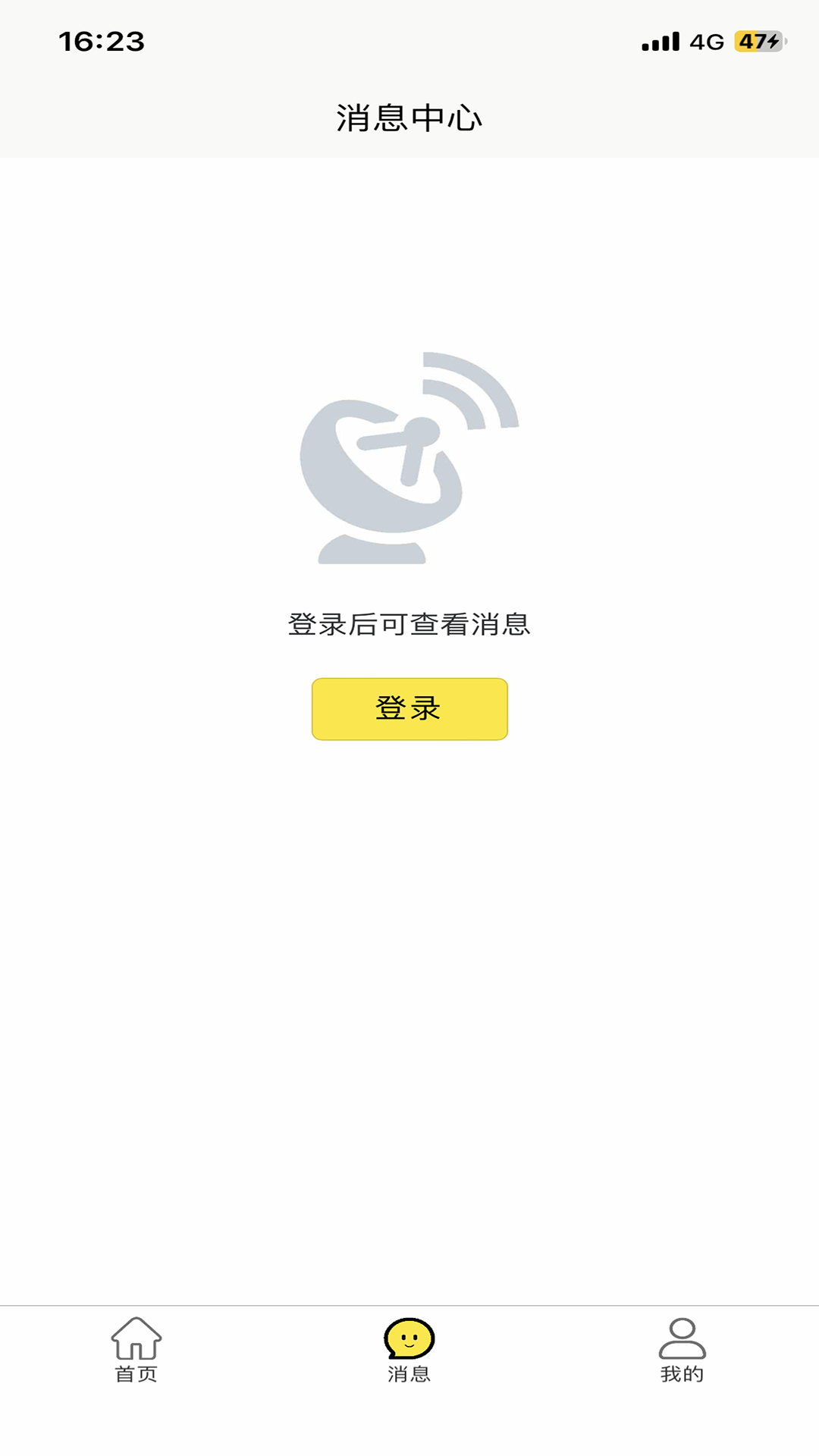Tap the 消息中心 page title
Screen dimensions: 819x1456
coord(409,118)
